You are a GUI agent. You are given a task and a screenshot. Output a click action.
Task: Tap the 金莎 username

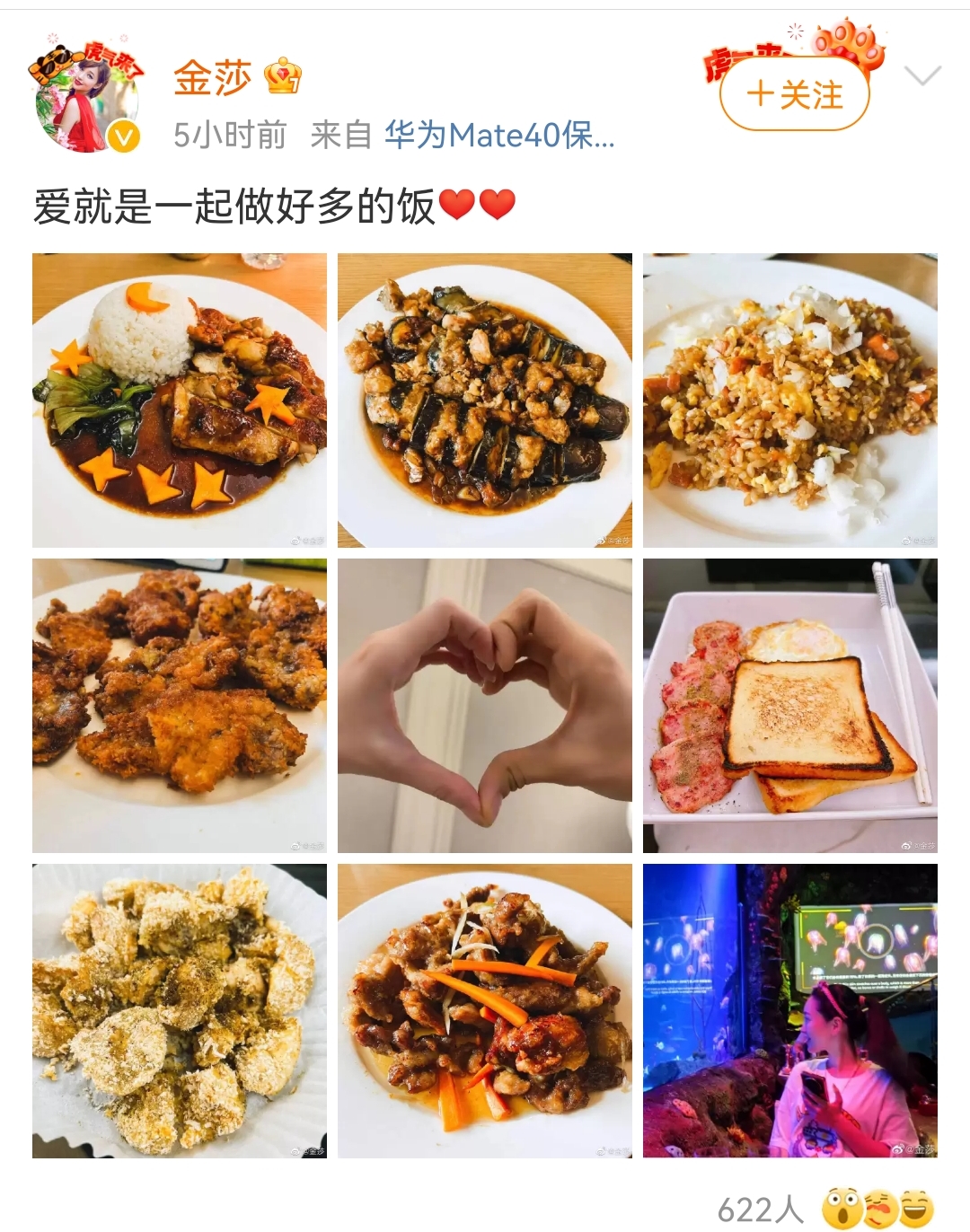[x=213, y=78]
